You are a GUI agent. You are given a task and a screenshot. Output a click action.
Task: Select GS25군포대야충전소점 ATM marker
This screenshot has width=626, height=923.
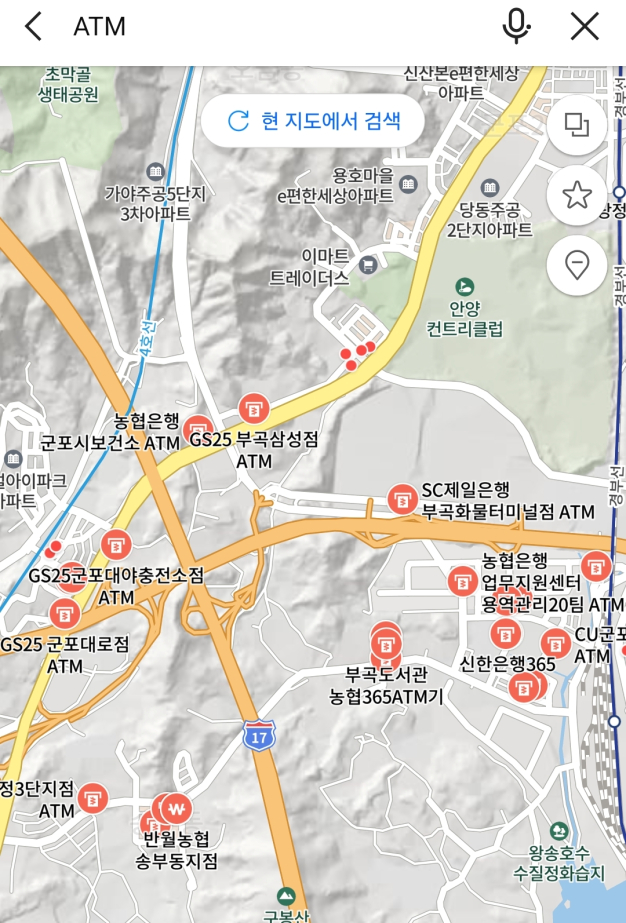point(116,545)
